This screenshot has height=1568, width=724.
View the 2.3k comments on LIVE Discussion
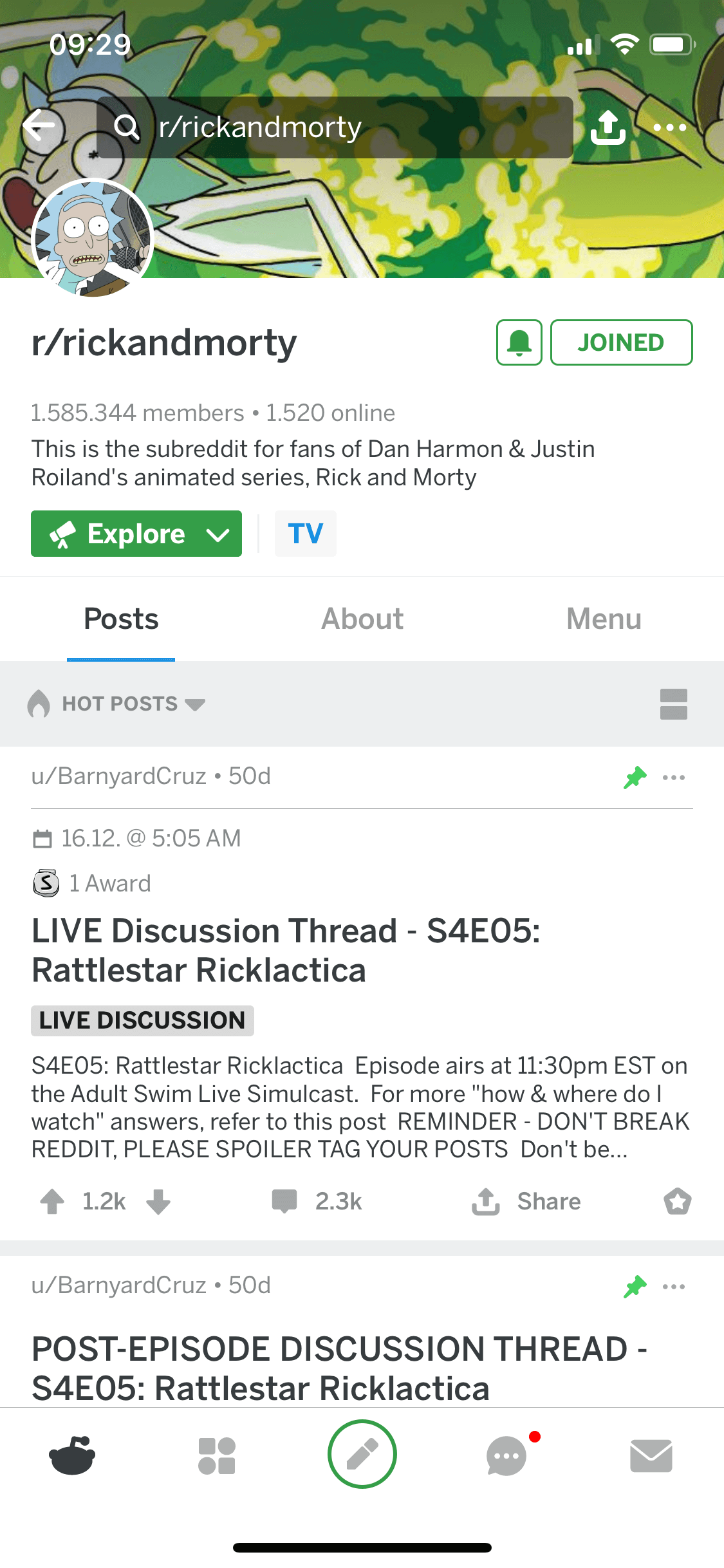click(x=317, y=1202)
